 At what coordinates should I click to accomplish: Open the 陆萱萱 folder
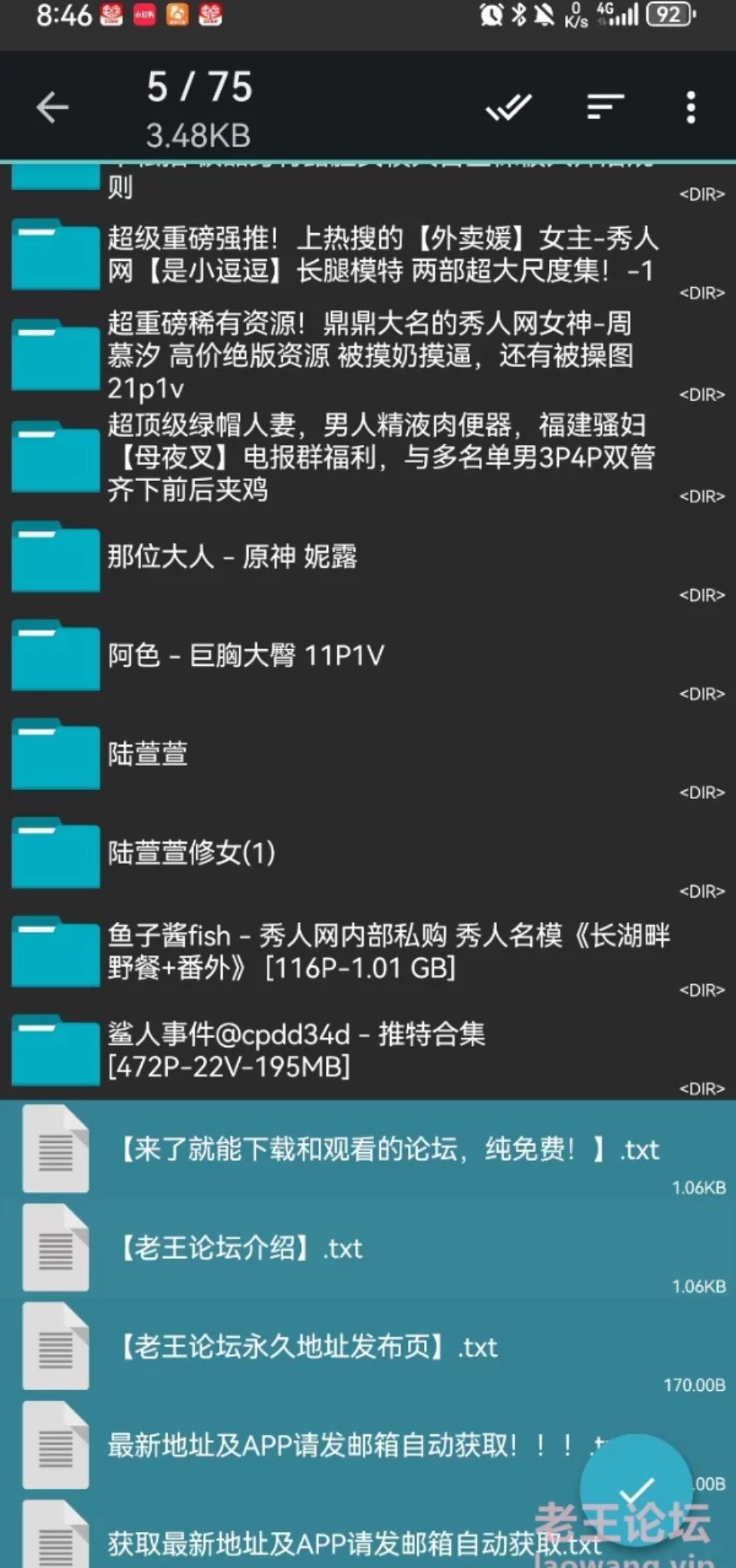[368, 754]
